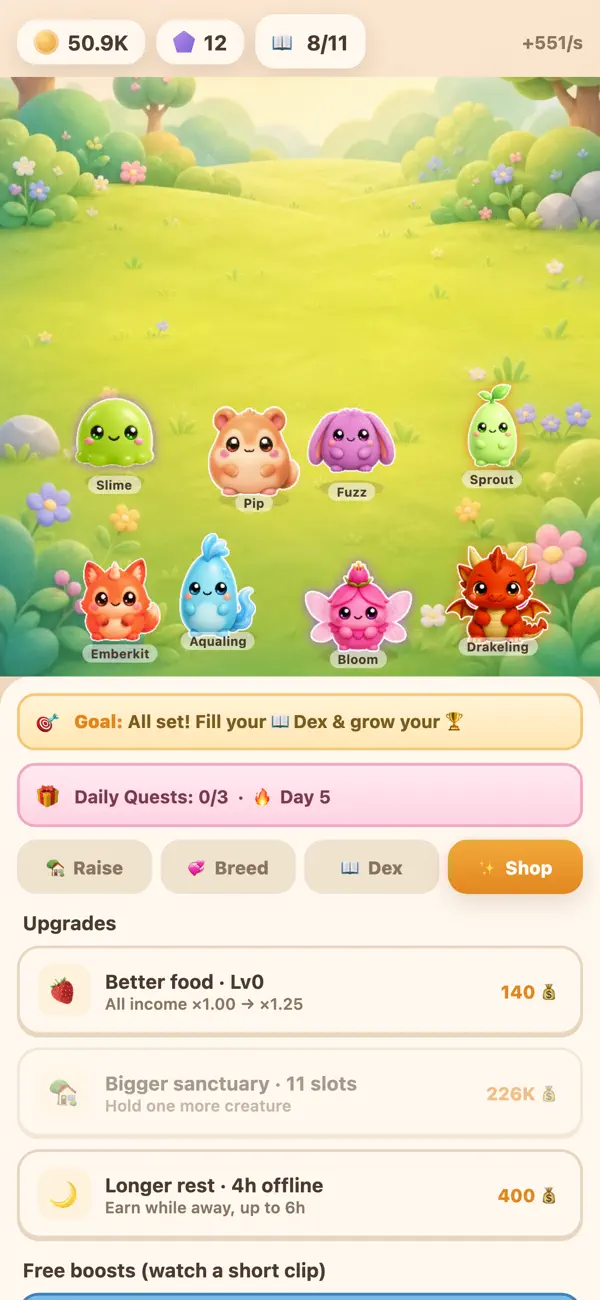This screenshot has width=600, height=1300.
Task: Tap the purple gem counter
Action: (x=200, y=42)
